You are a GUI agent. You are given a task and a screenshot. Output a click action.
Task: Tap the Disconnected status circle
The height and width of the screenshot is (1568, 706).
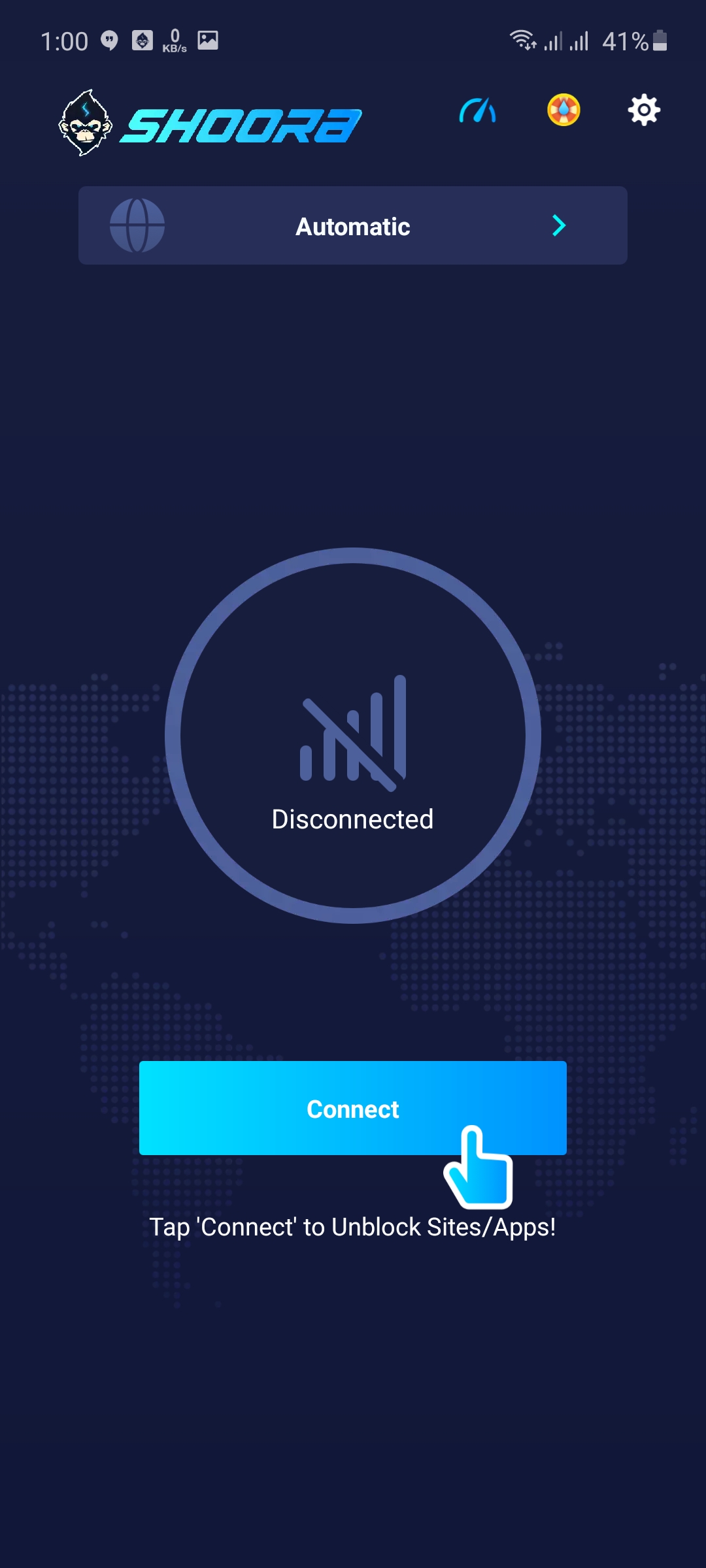(353, 736)
